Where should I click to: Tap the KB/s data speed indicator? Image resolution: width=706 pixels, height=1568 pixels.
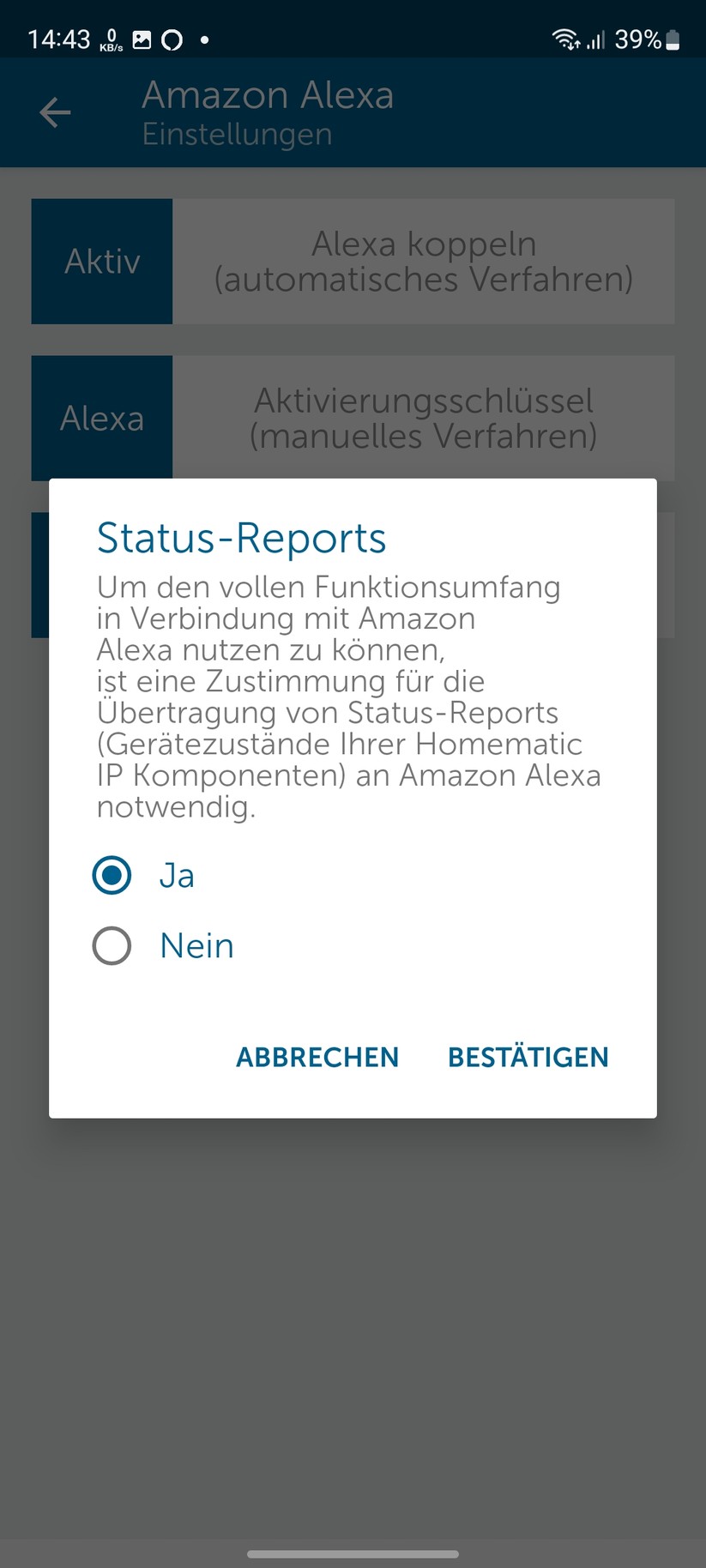(111, 39)
